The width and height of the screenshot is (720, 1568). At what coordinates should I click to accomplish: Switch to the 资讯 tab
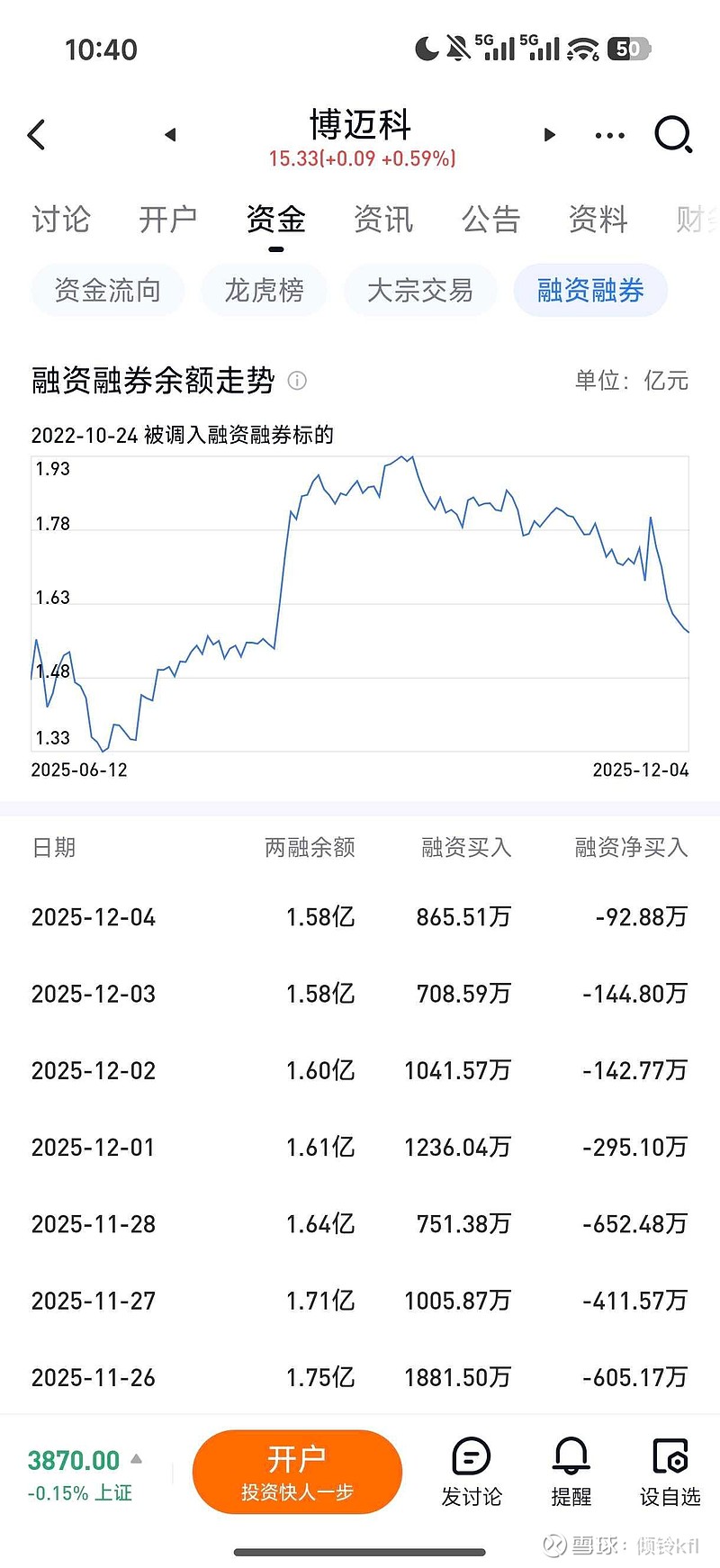coord(383,220)
